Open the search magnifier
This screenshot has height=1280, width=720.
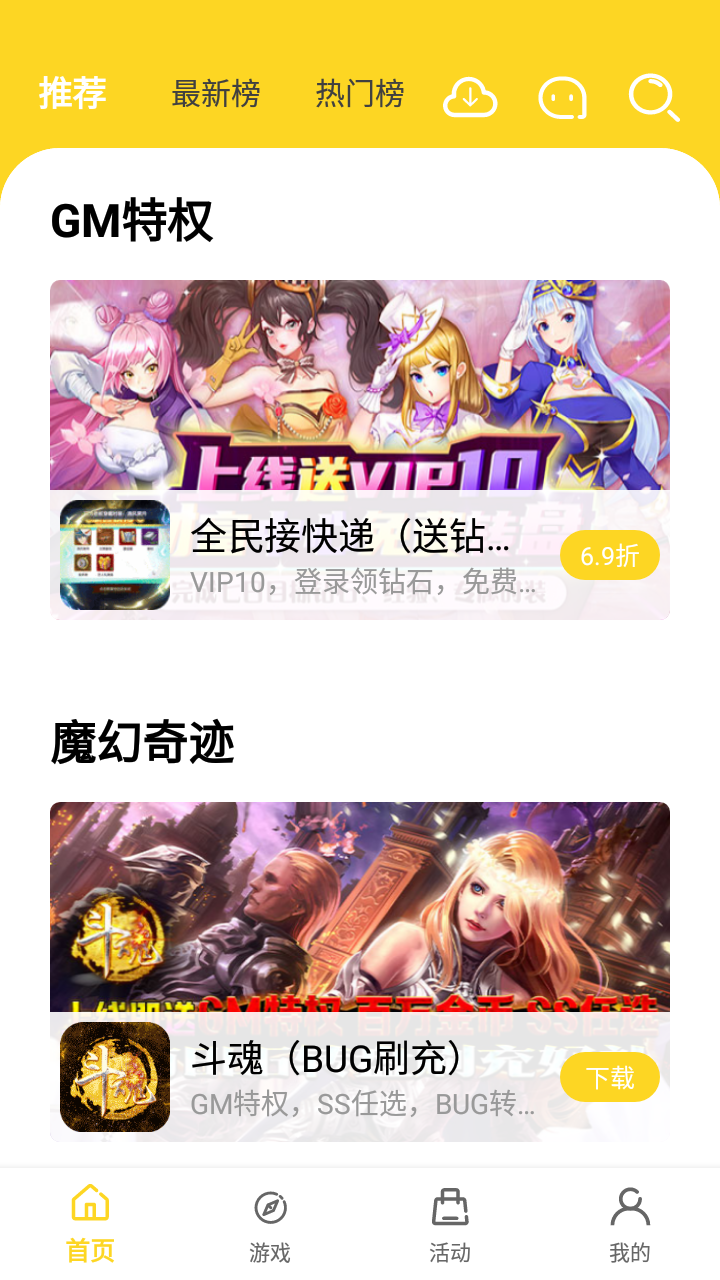coord(653,97)
